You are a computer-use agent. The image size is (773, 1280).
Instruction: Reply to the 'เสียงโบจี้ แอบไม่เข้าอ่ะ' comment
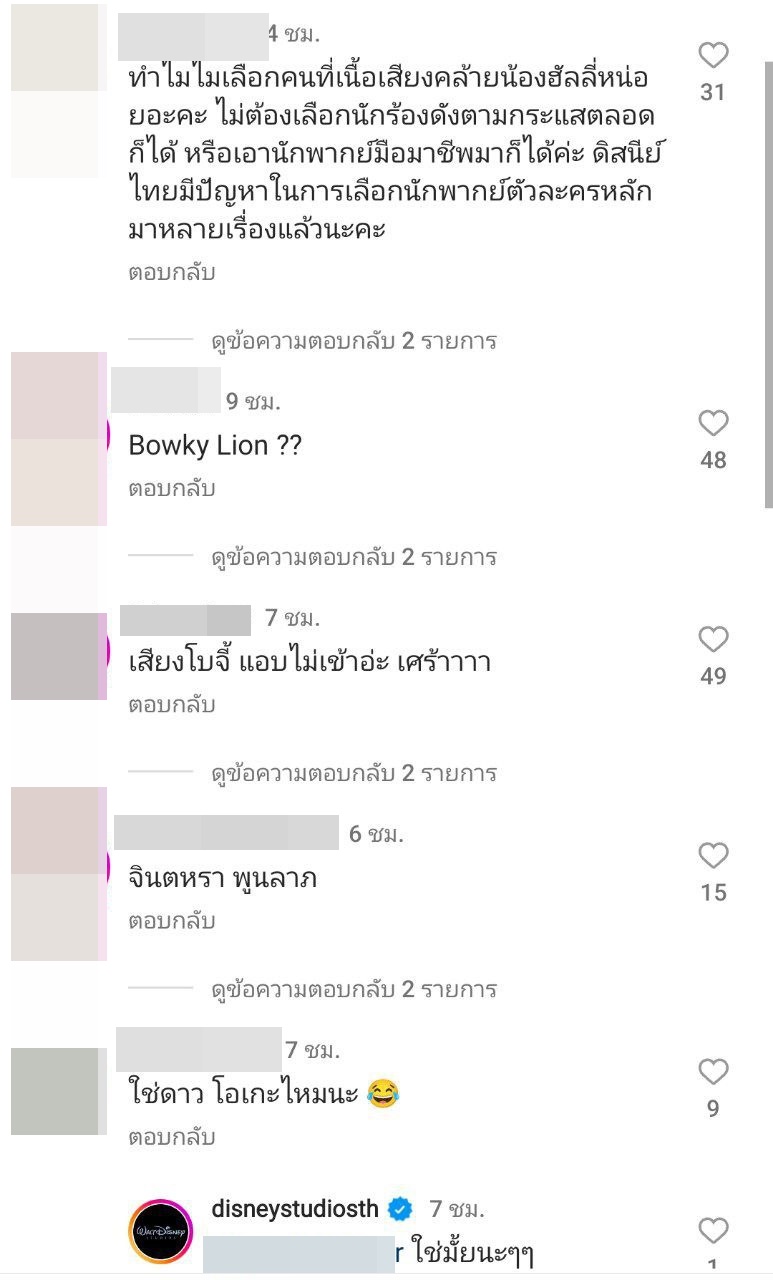(172, 705)
